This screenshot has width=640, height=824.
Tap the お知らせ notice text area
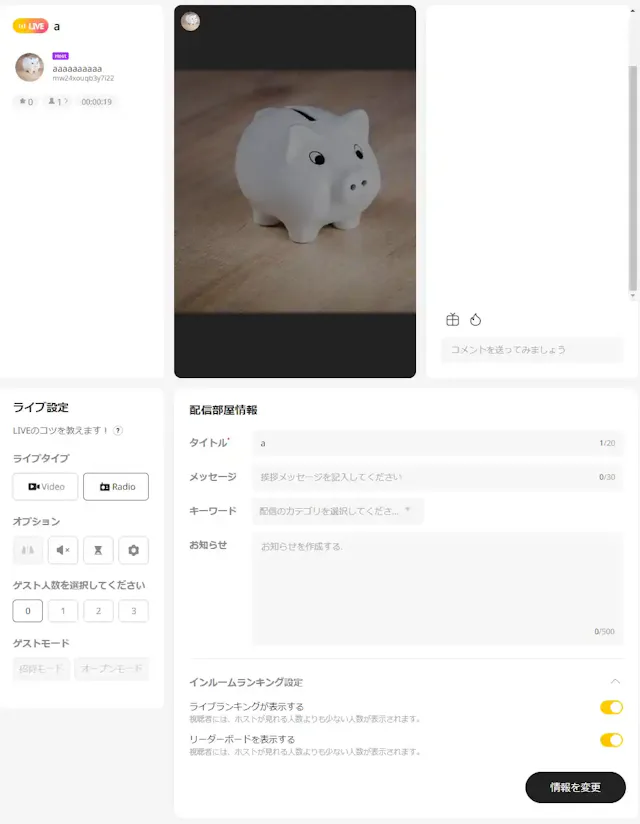point(436,590)
